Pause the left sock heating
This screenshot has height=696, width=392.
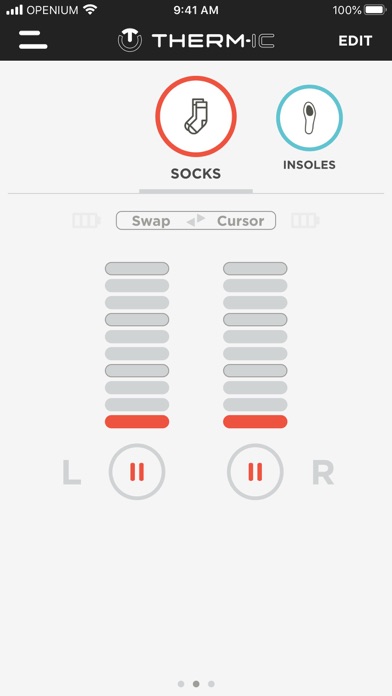137,472
